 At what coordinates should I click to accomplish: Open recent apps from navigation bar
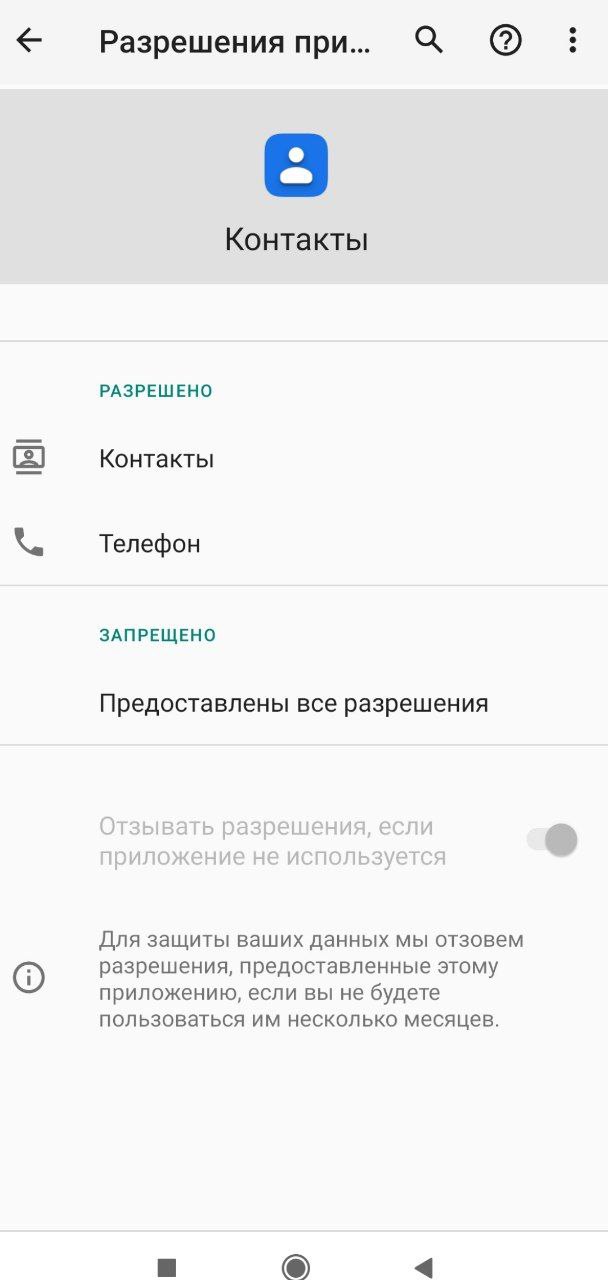tap(167, 1267)
